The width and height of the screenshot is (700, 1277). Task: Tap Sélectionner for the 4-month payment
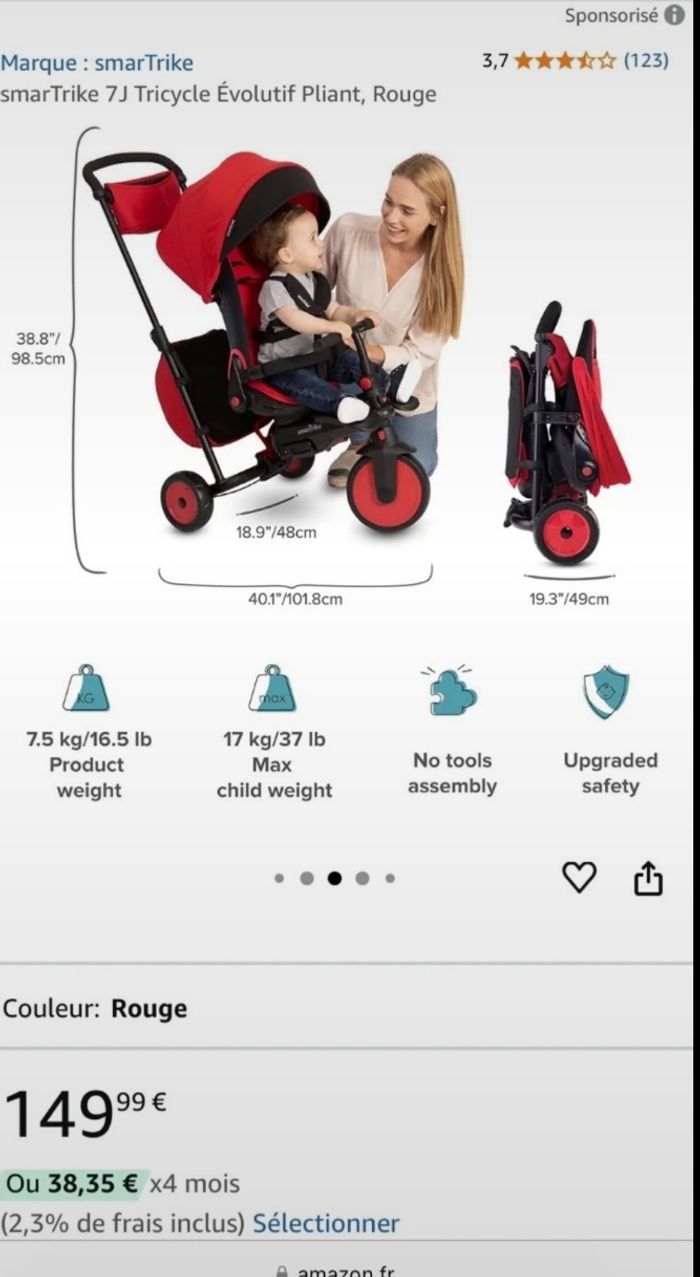325,1223
